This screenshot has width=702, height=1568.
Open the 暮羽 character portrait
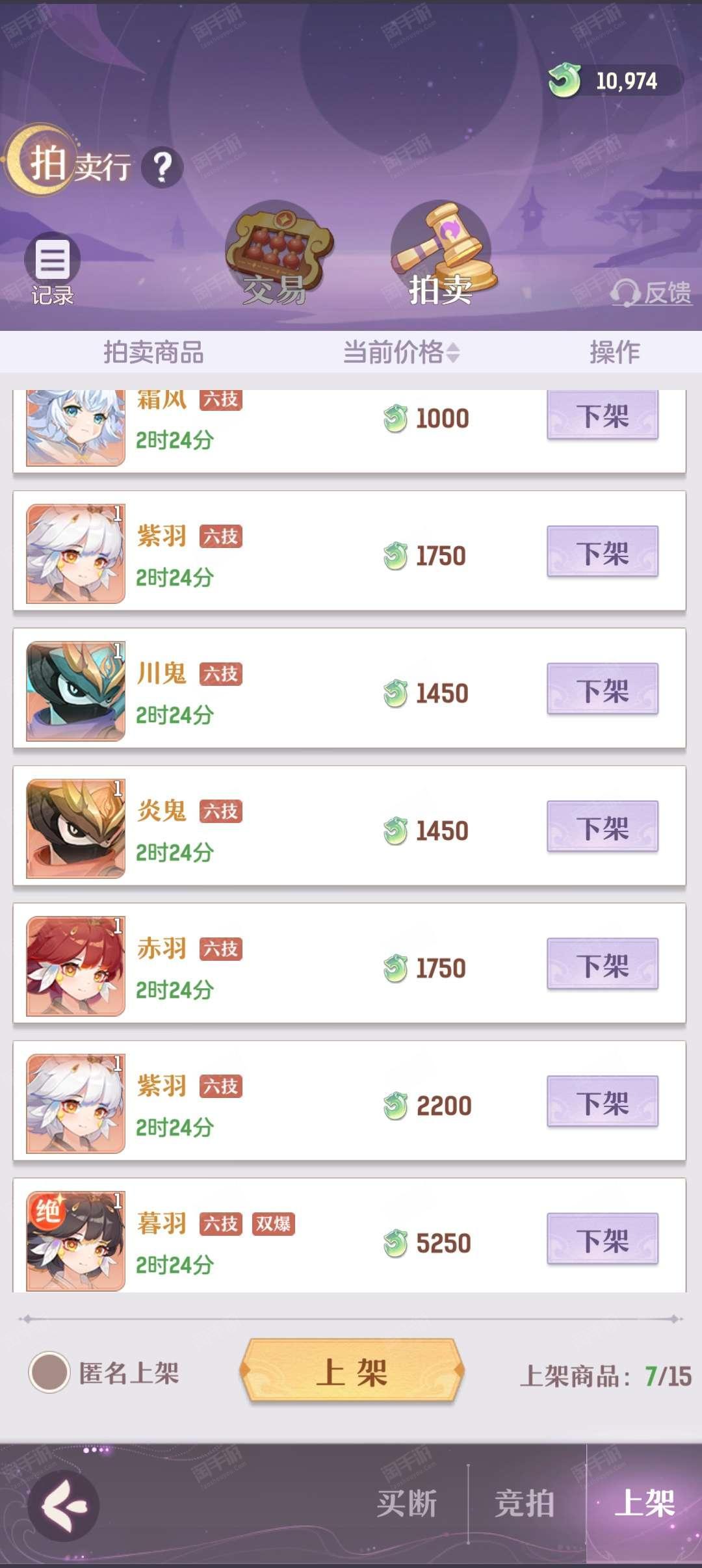[x=75, y=1242]
